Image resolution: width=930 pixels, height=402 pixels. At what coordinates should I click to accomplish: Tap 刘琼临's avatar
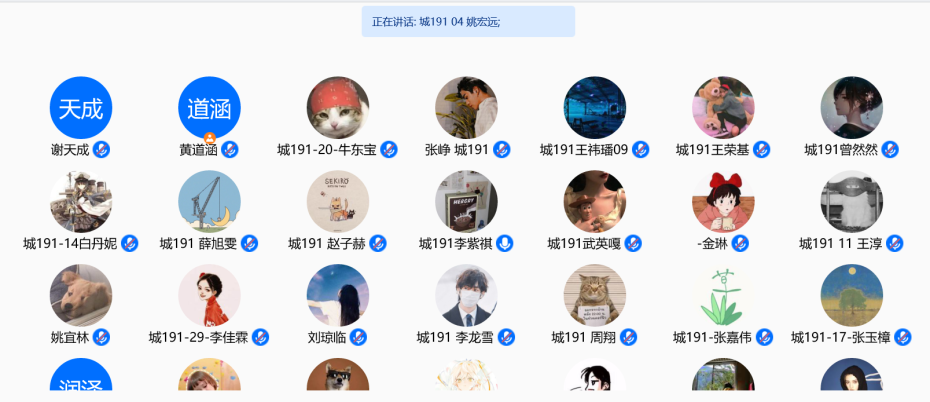(338, 296)
